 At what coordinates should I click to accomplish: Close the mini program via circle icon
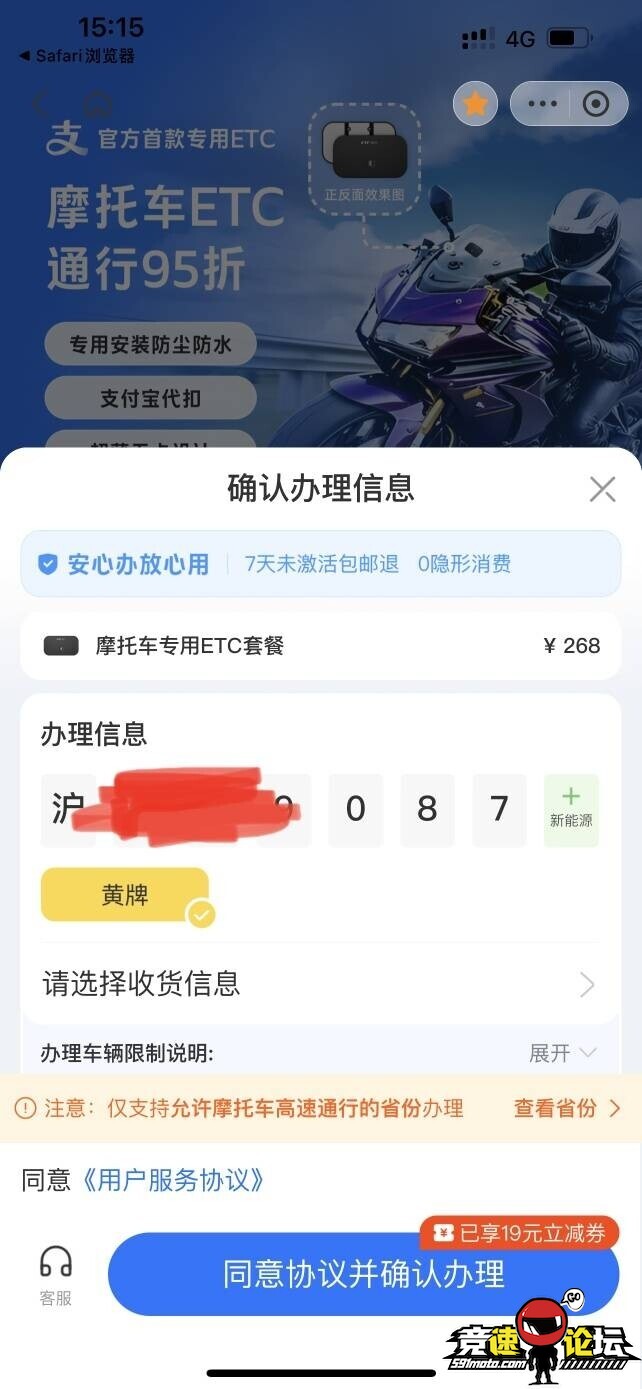[596, 104]
